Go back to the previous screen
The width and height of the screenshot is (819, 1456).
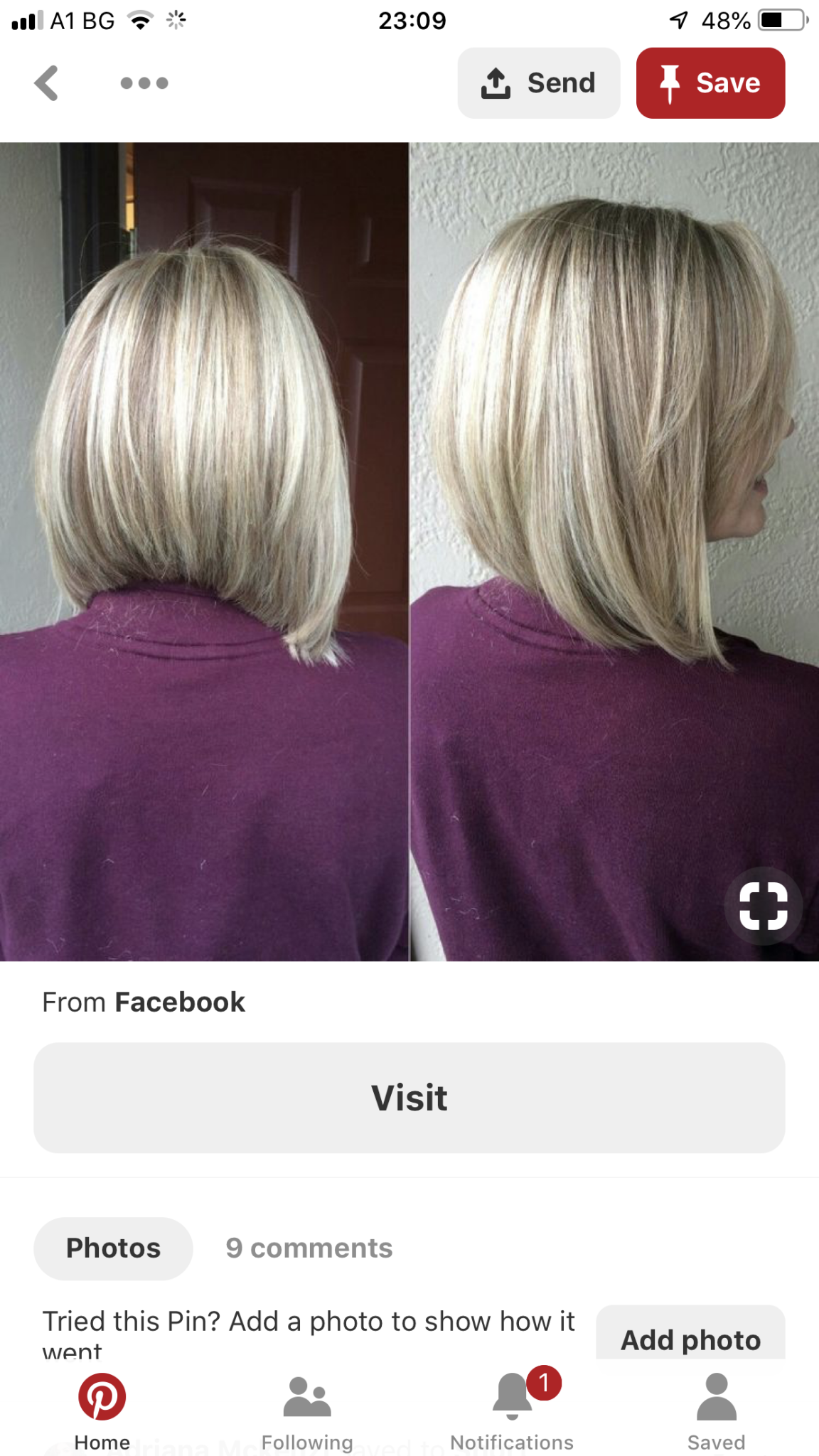[x=47, y=83]
